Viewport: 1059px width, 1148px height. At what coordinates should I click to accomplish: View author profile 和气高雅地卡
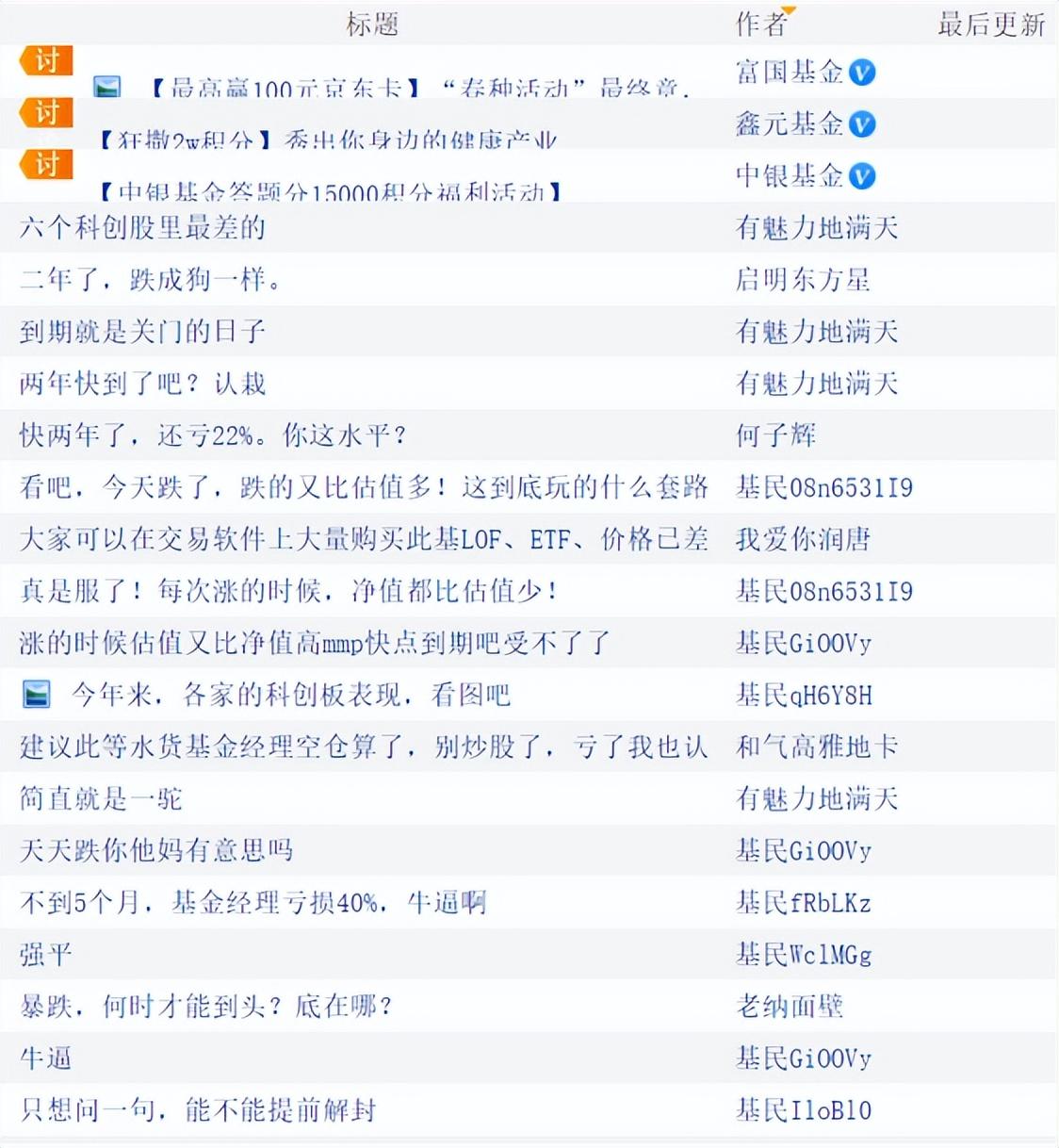817,747
